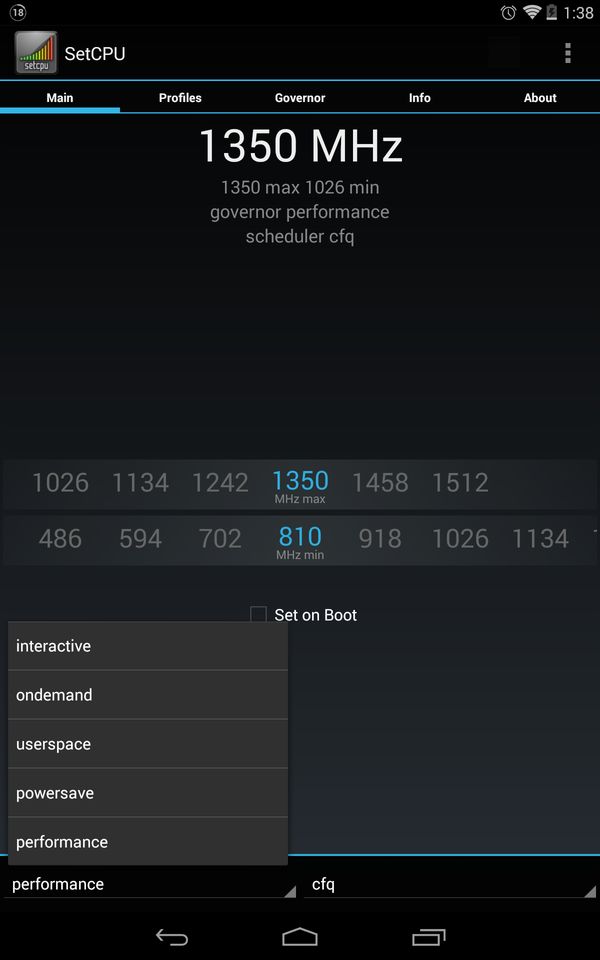
Task: Switch to the Governor tab
Action: click(x=300, y=98)
